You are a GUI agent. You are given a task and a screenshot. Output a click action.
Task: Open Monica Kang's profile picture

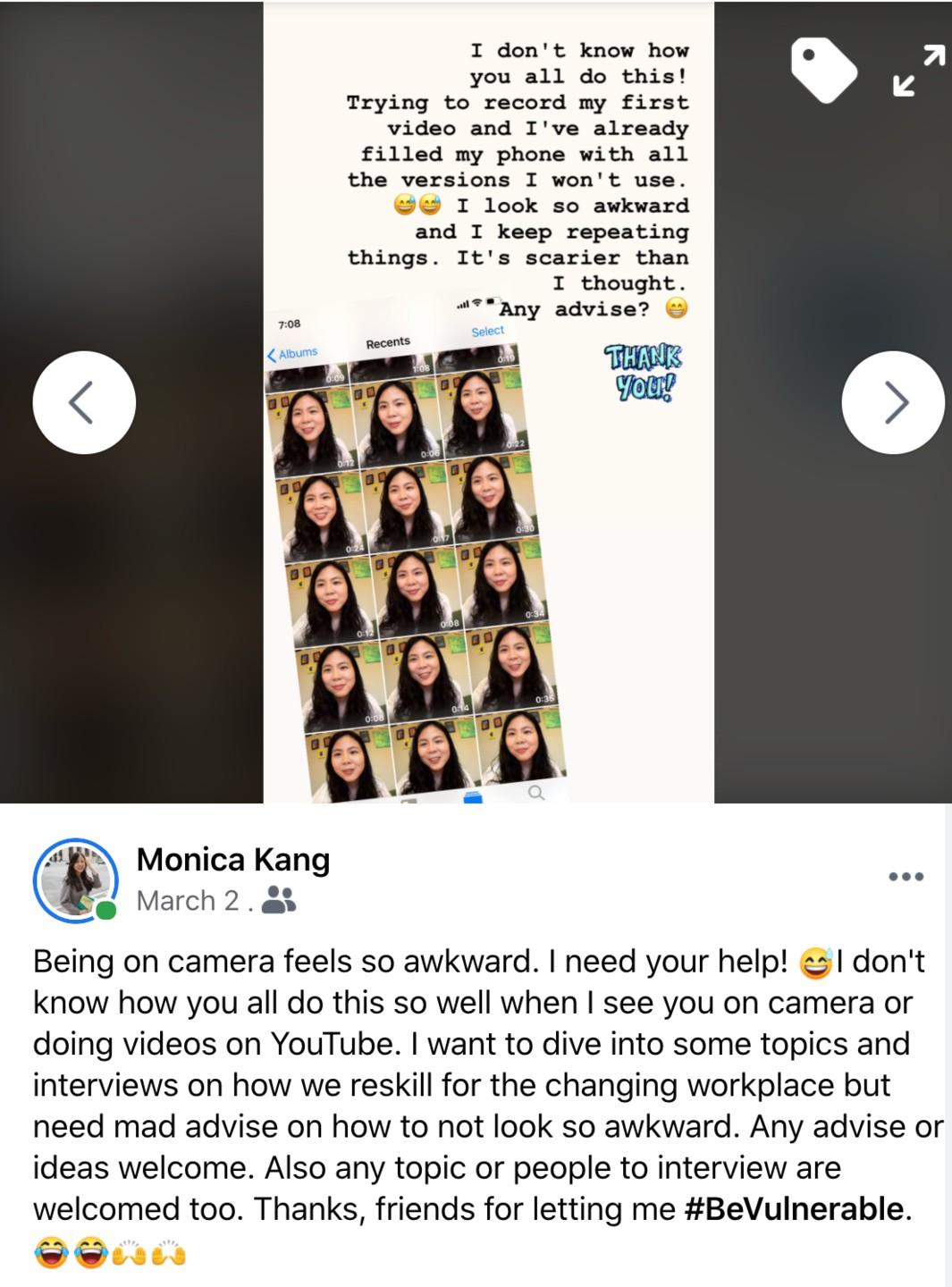click(76, 880)
